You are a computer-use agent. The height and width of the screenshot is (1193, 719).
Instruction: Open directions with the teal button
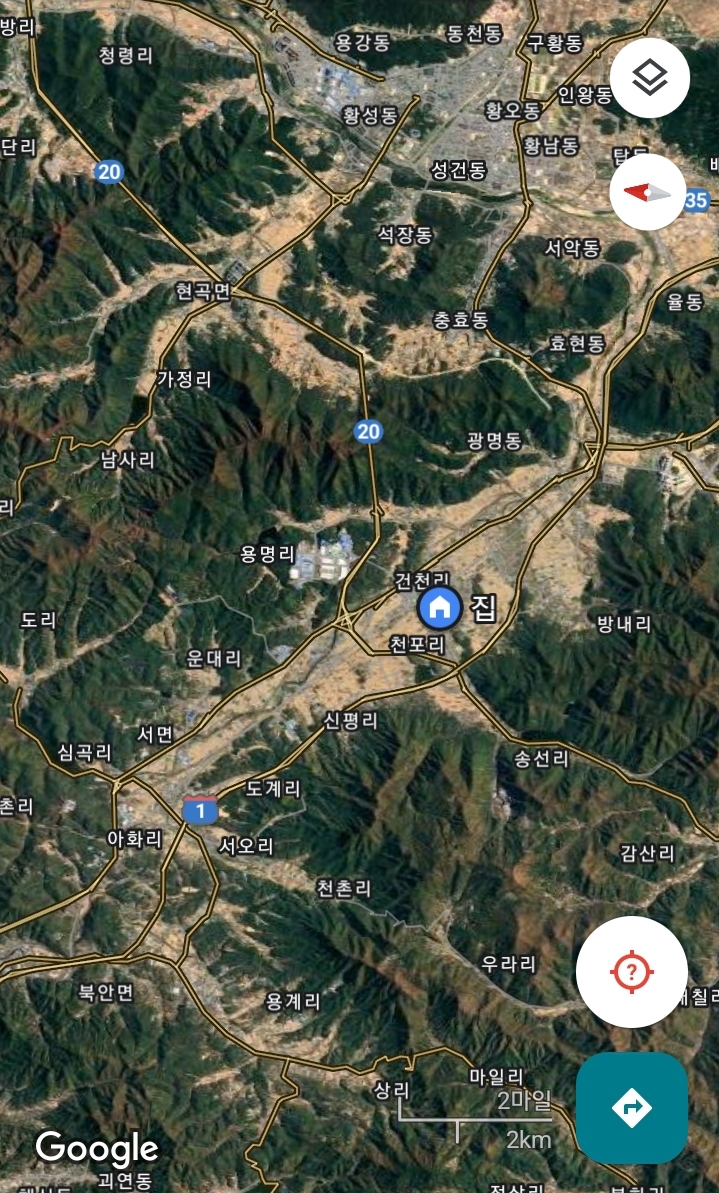point(632,1107)
